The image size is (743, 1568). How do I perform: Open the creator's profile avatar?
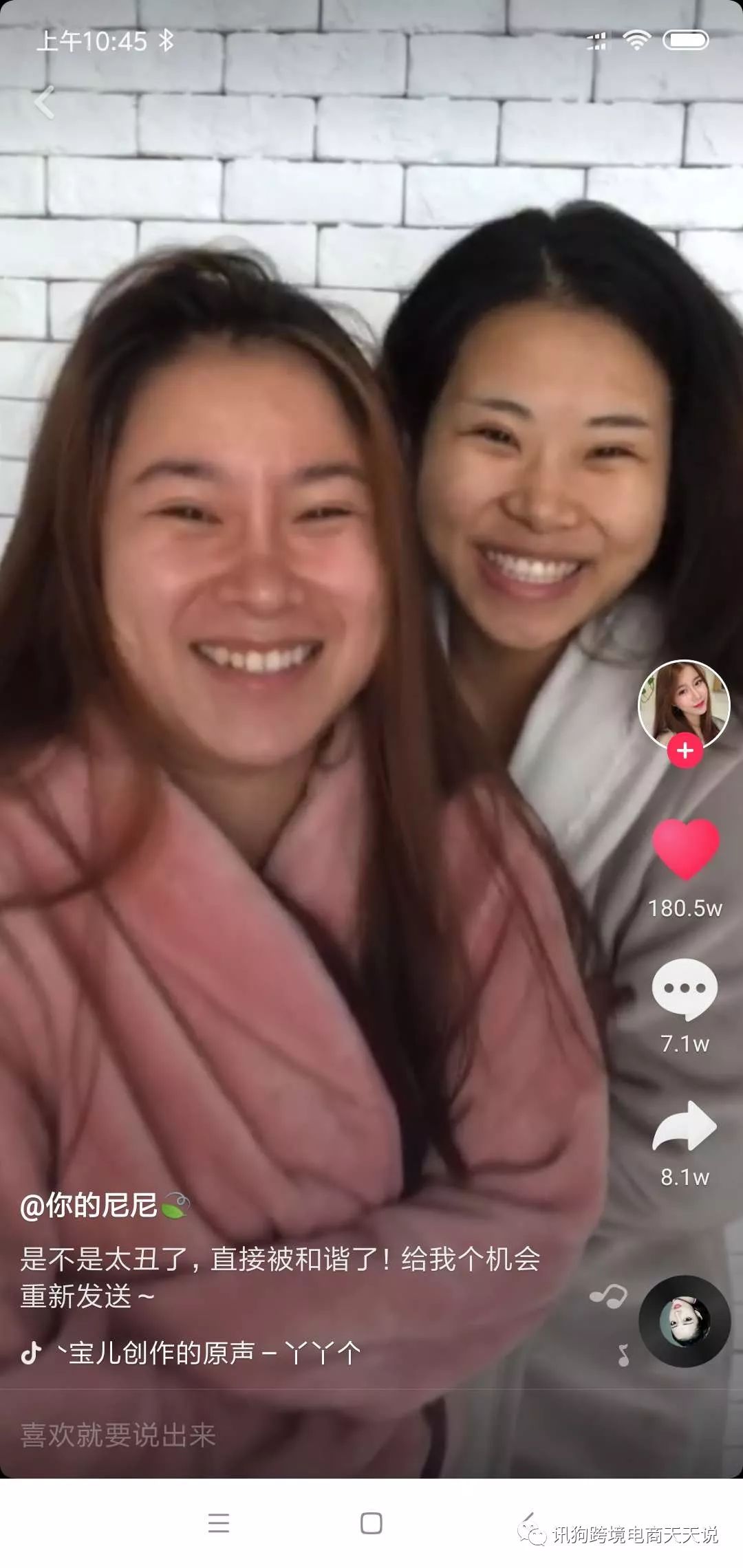684,703
